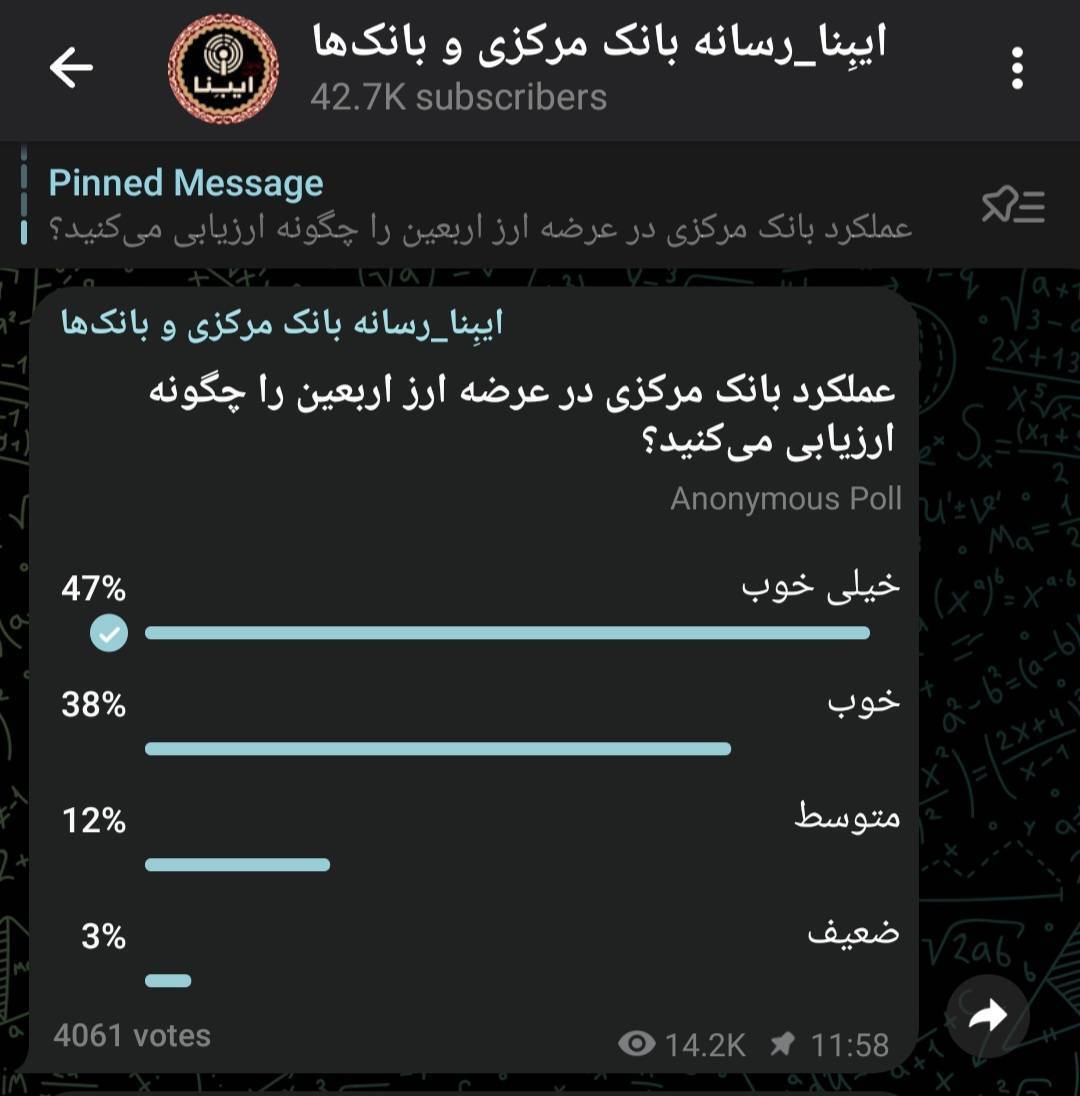Select the متوسط poll option
1080x1096 pixels.
click(500, 840)
